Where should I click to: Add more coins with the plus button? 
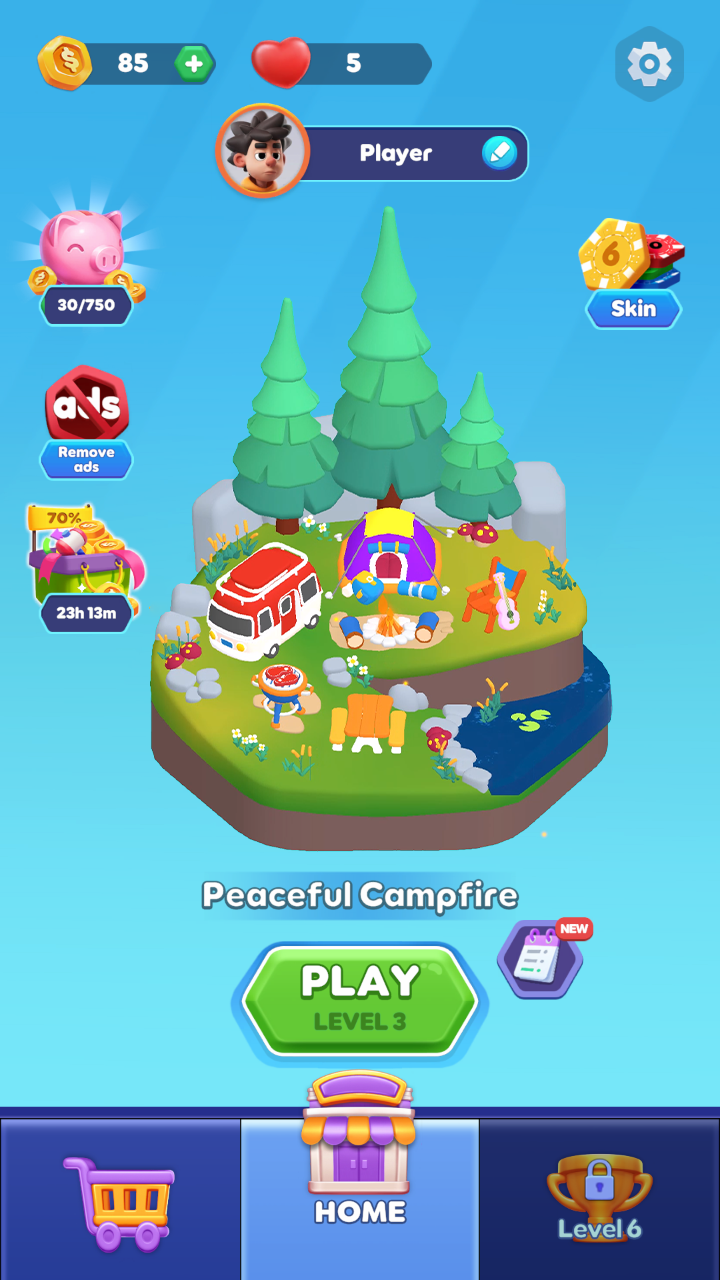click(x=194, y=64)
